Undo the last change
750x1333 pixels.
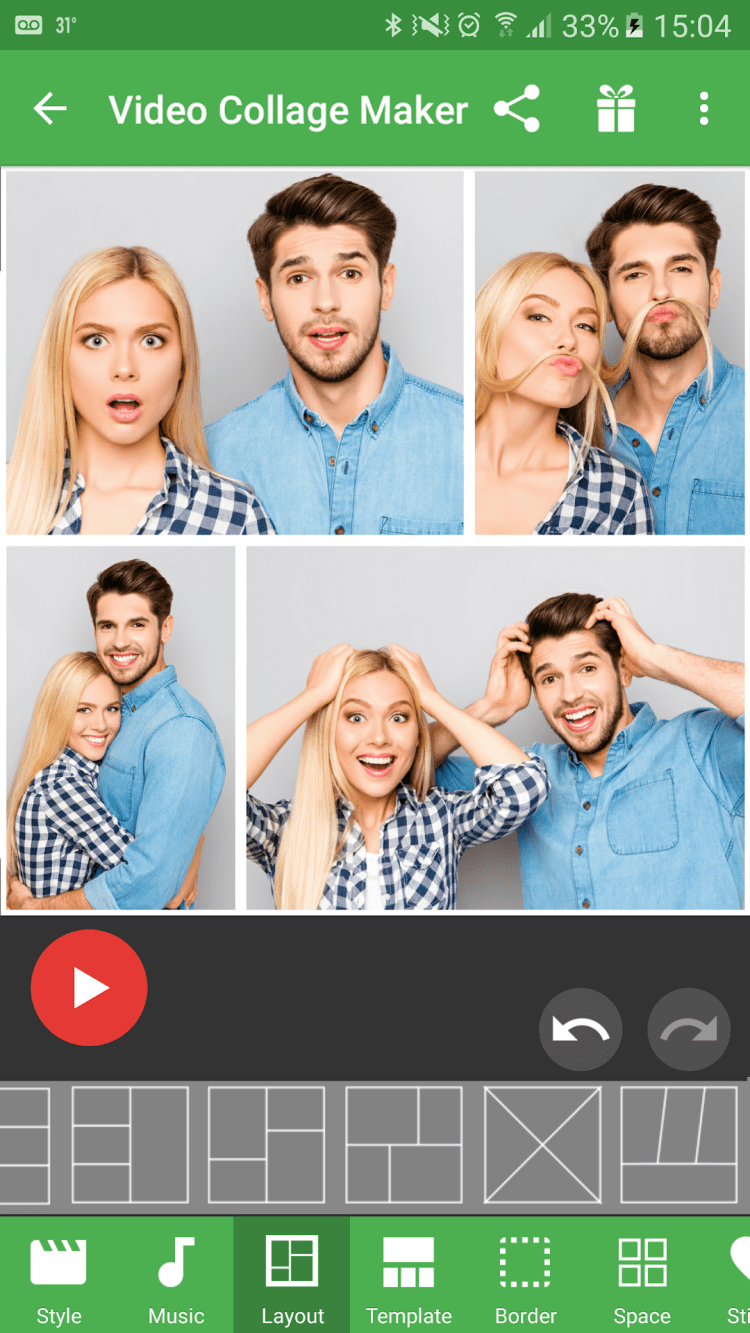(580, 1029)
